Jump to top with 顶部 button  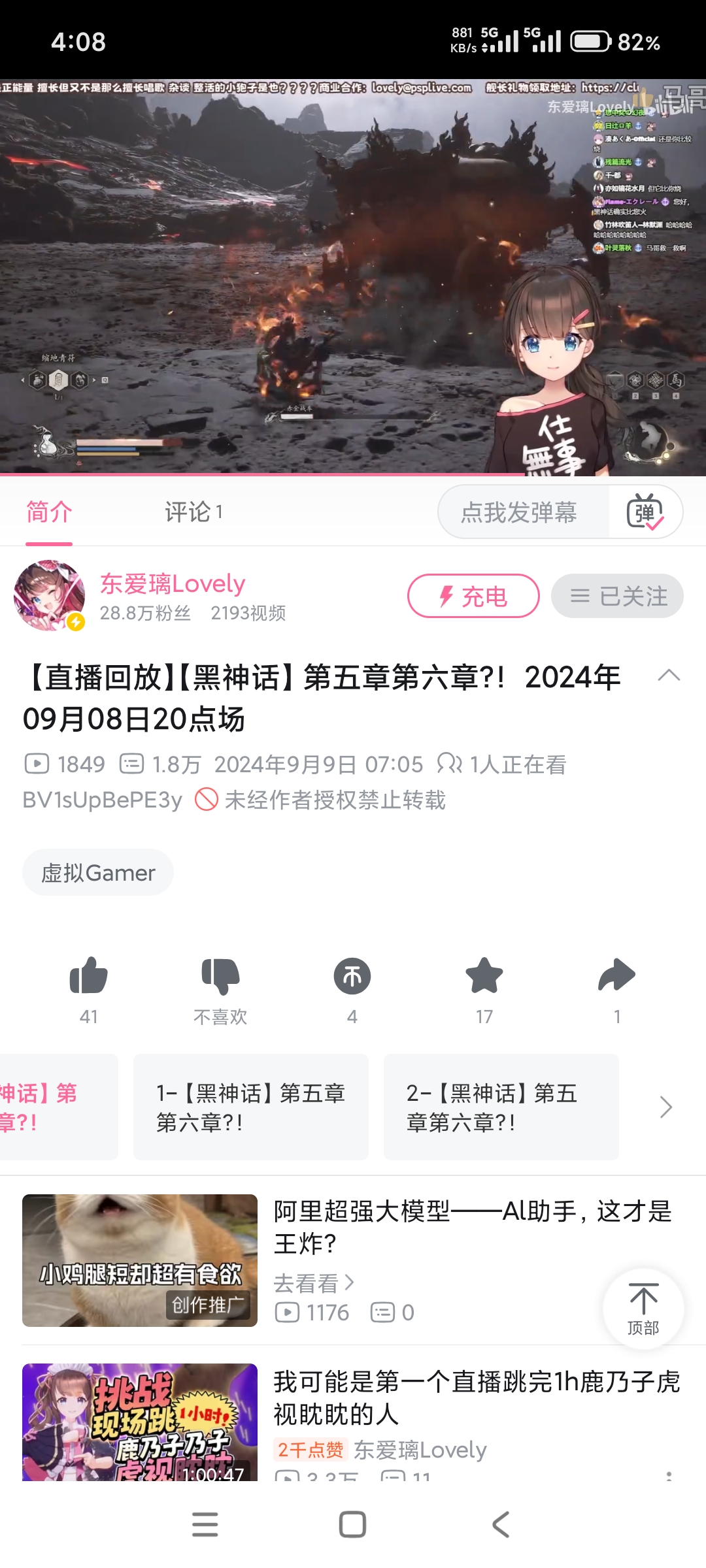(643, 1308)
